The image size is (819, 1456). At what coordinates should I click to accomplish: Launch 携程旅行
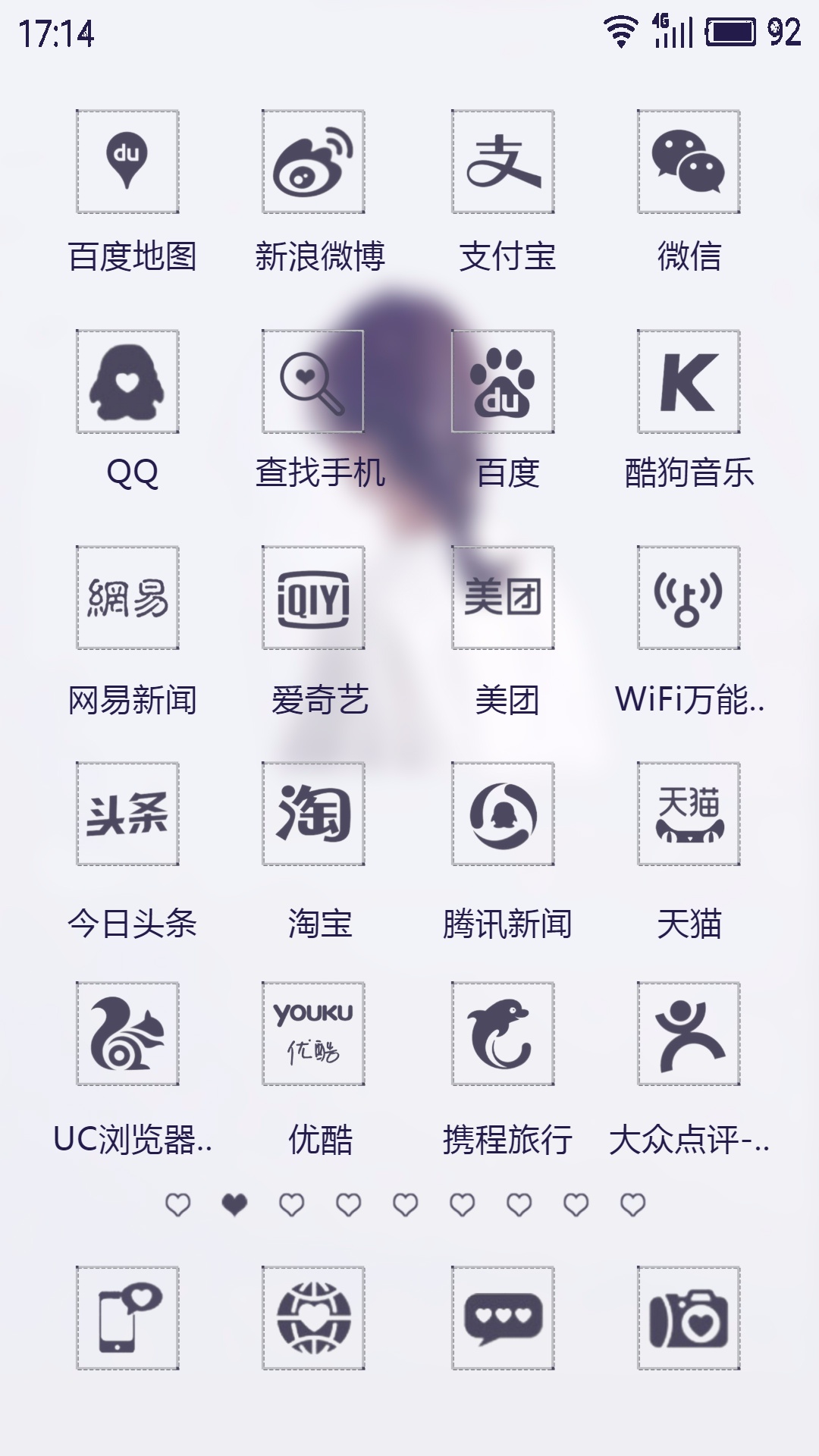pyautogui.click(x=503, y=1034)
